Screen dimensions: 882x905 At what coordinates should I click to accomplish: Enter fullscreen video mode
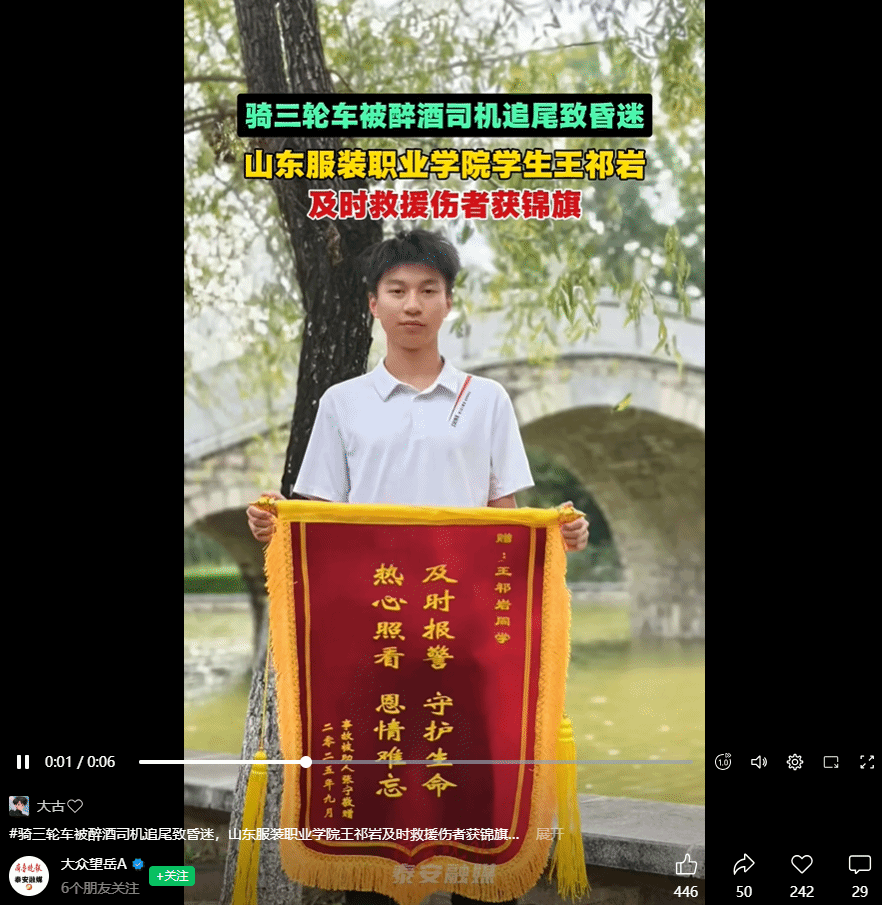(867, 762)
